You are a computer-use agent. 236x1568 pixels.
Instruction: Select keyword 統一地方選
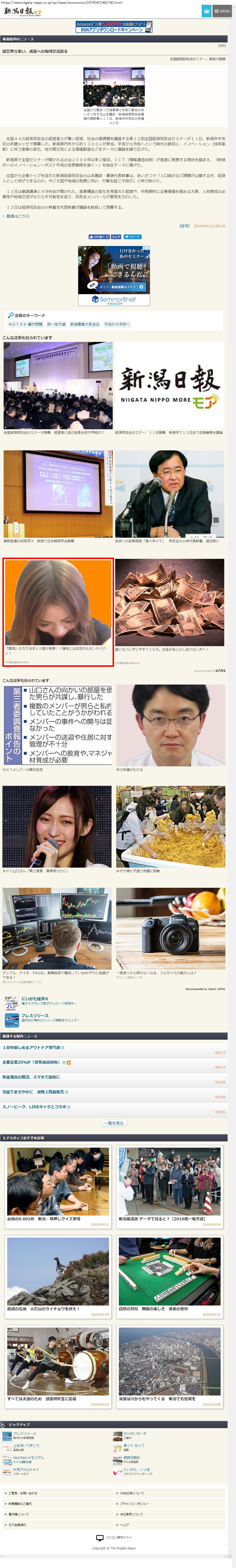tap(56, 324)
